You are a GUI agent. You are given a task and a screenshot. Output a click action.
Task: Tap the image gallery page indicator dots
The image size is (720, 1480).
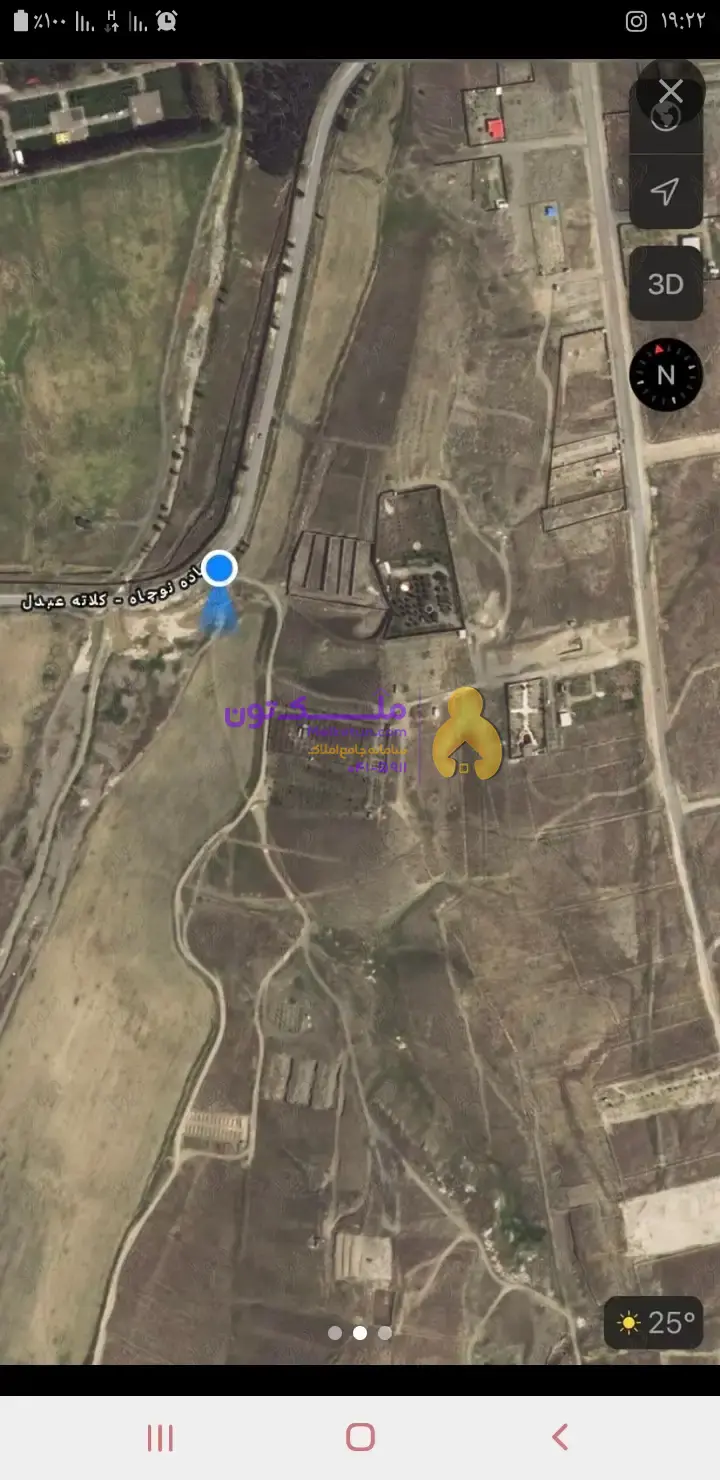coord(360,1332)
